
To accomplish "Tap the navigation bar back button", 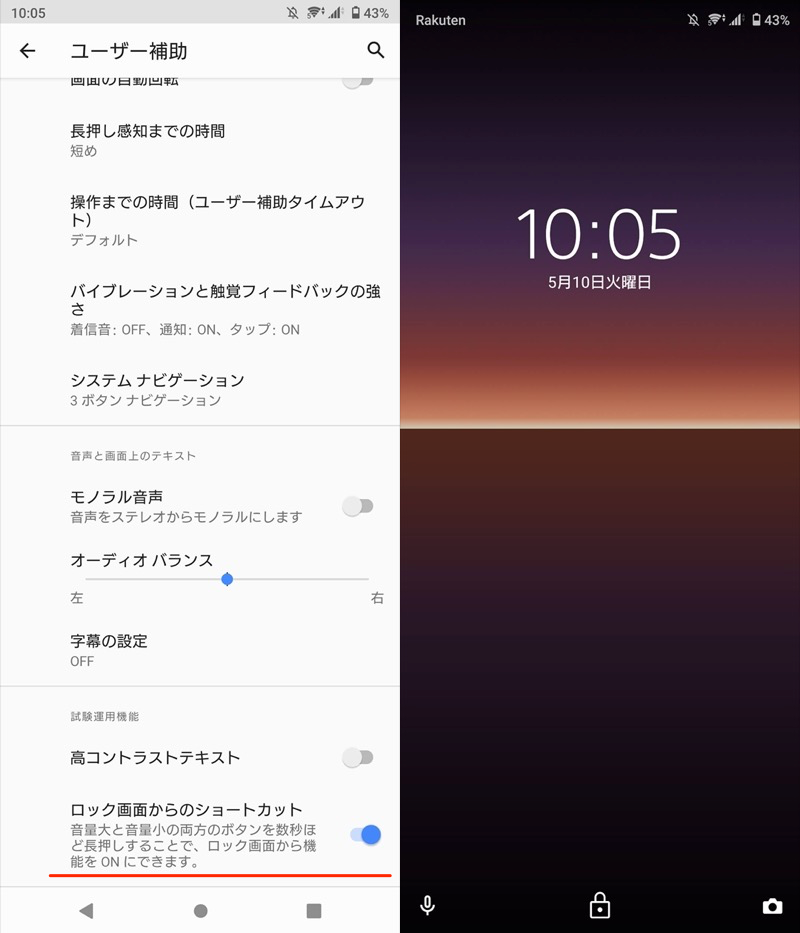I will (86, 910).
